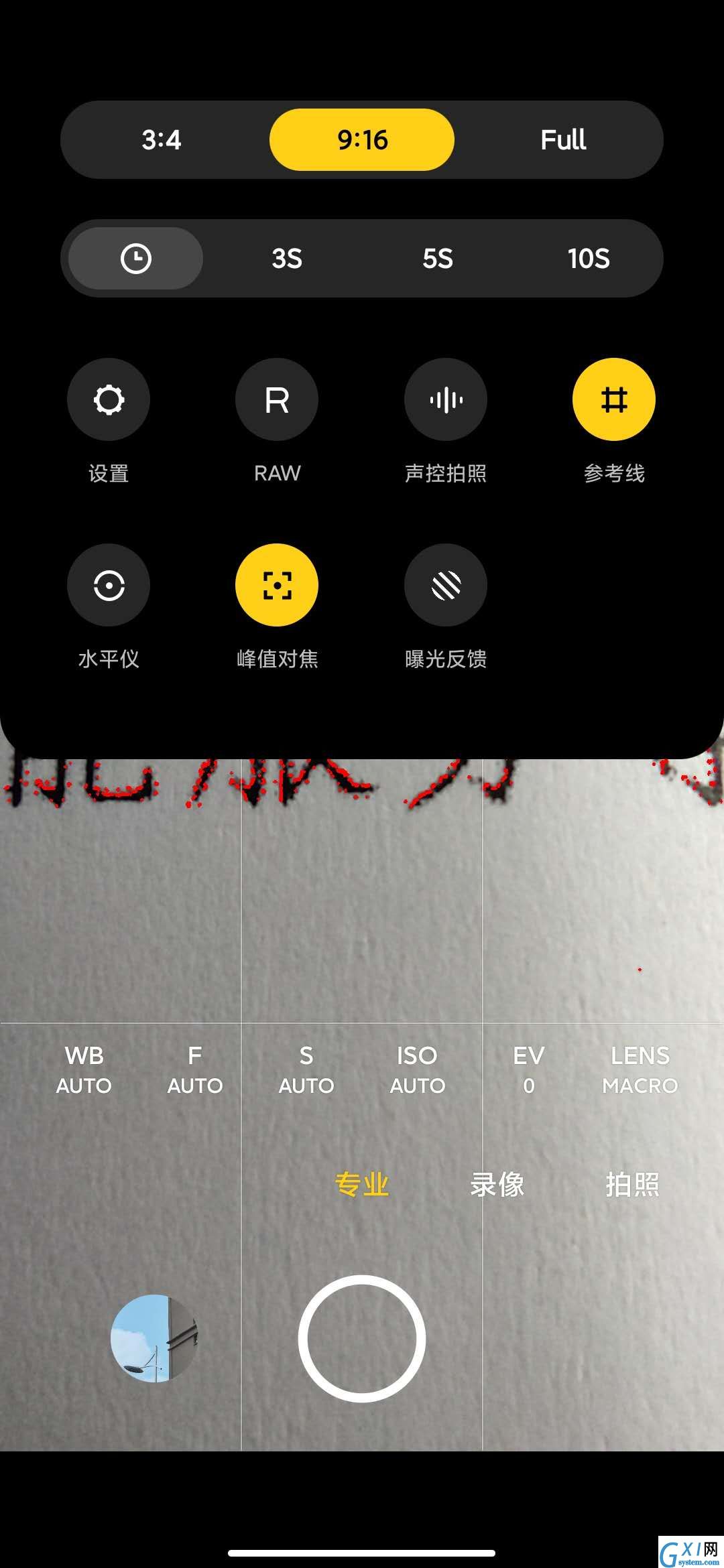Set timer to 5S
Viewport: 724px width, 1568px height.
click(x=438, y=259)
